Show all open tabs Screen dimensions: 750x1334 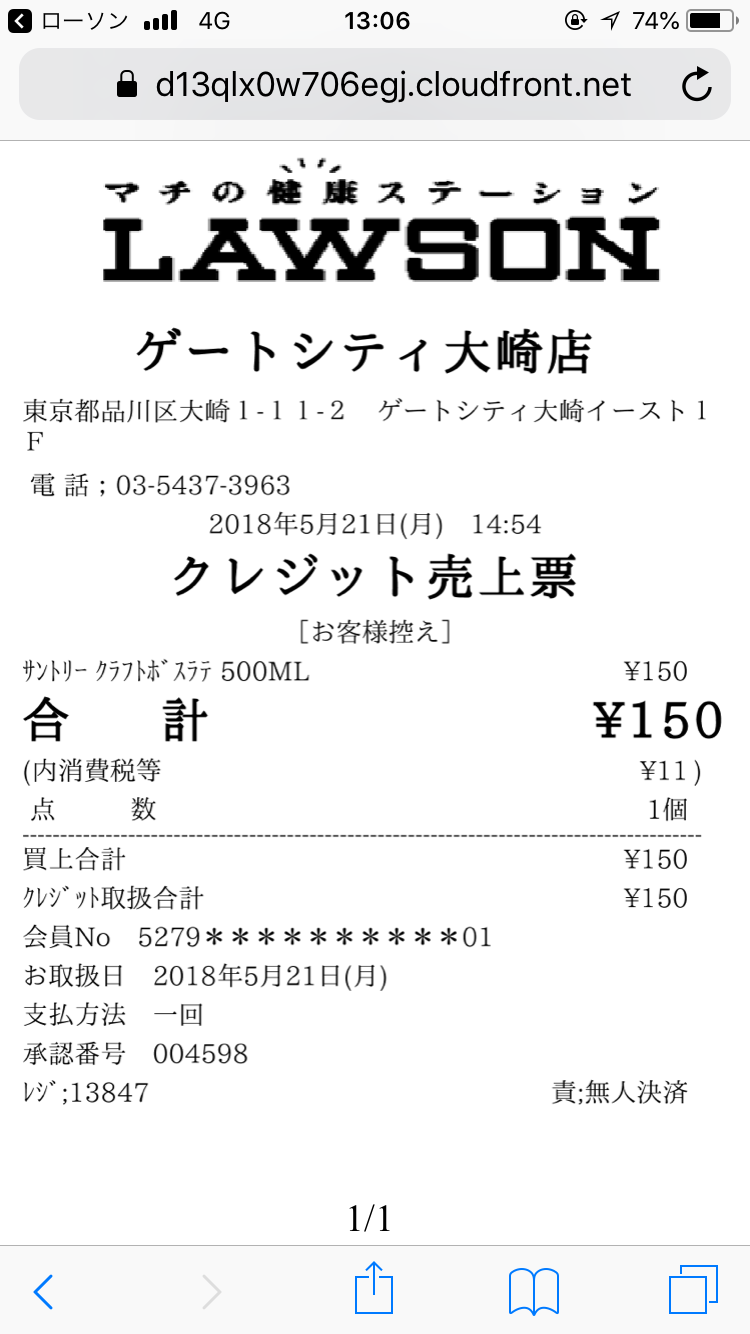(x=694, y=1290)
